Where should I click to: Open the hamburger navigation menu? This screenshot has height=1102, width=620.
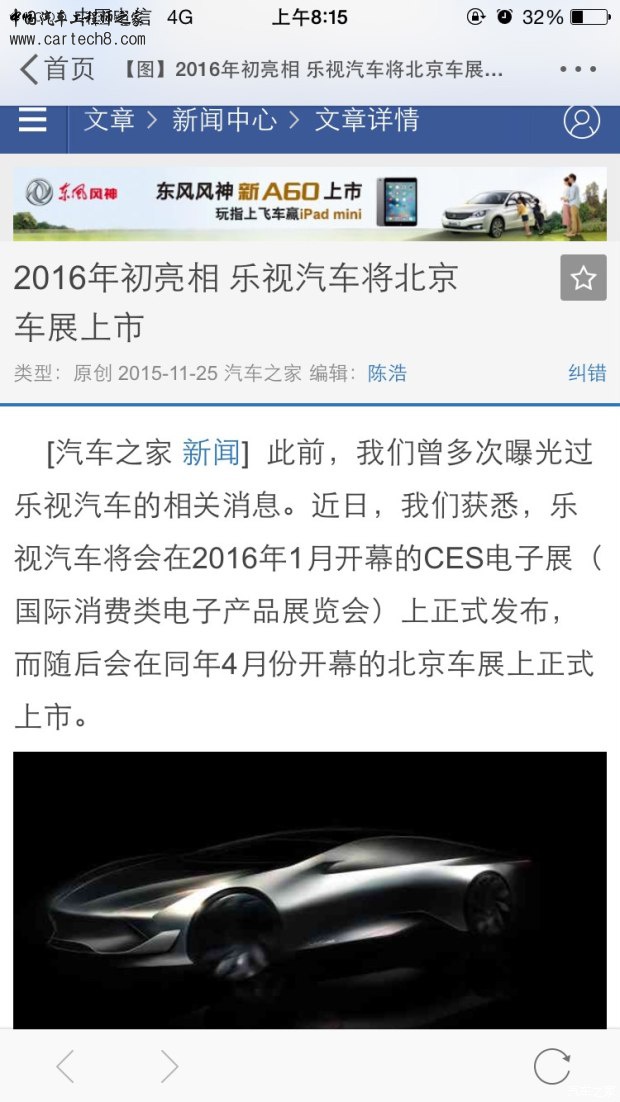tap(33, 121)
